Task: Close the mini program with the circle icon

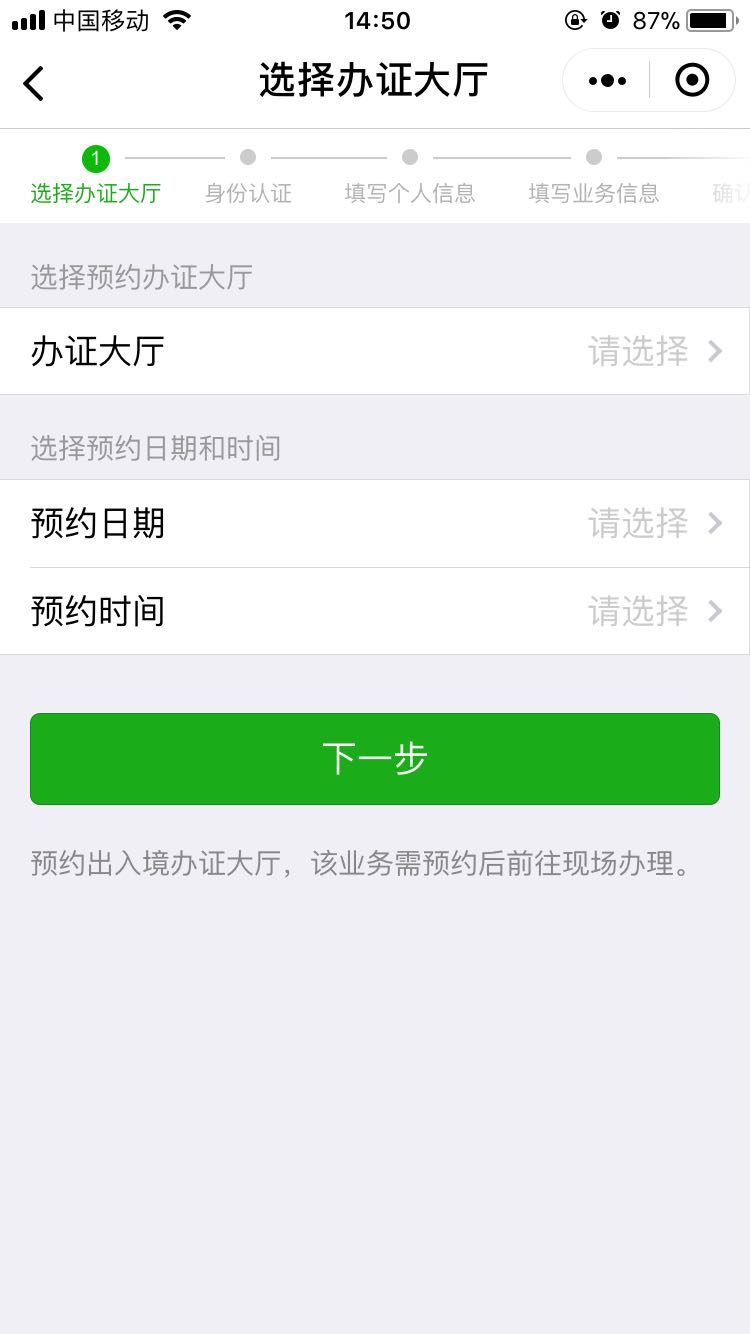Action: [x=692, y=80]
